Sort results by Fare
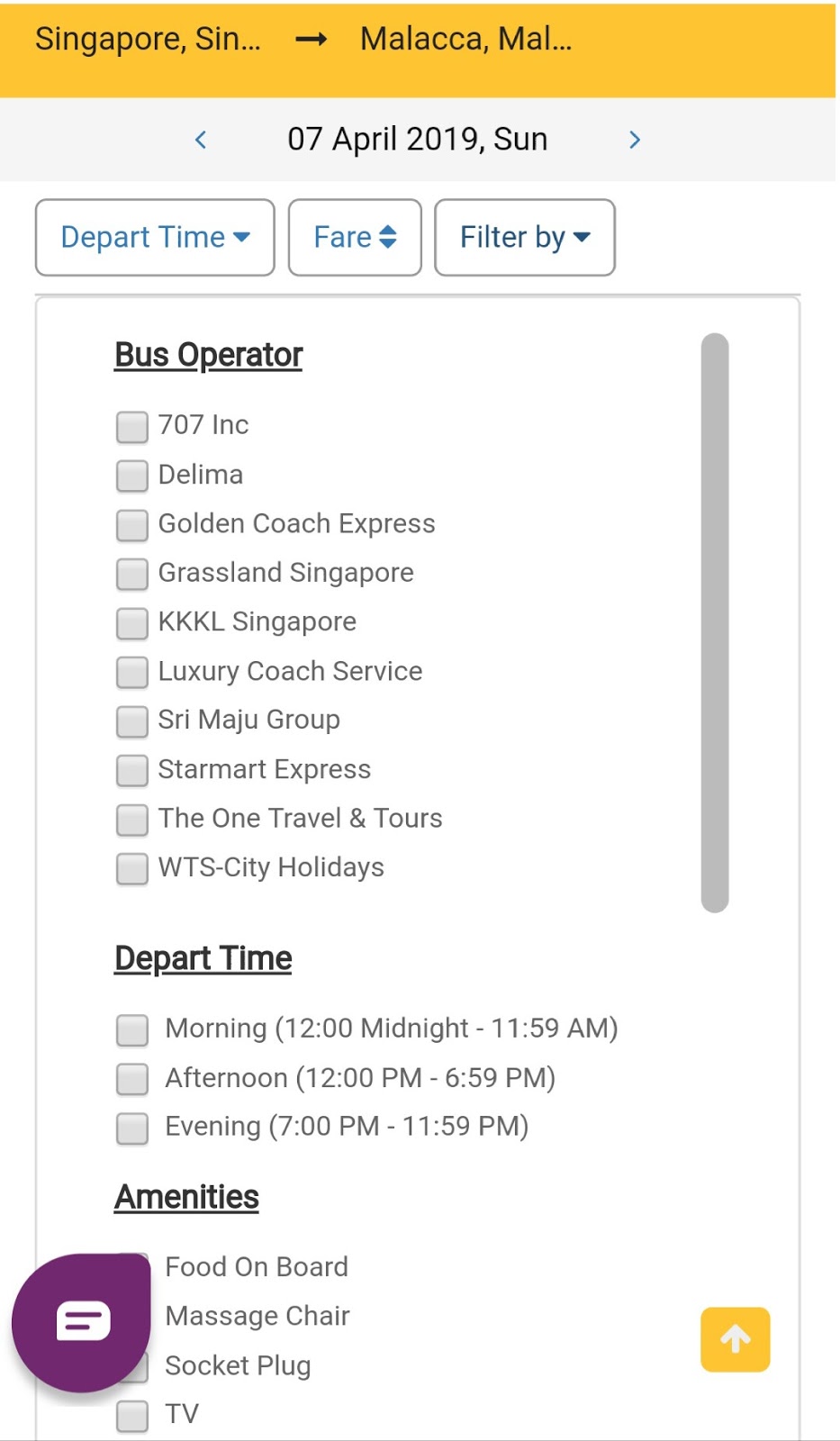The height and width of the screenshot is (1441, 840). [x=355, y=238]
